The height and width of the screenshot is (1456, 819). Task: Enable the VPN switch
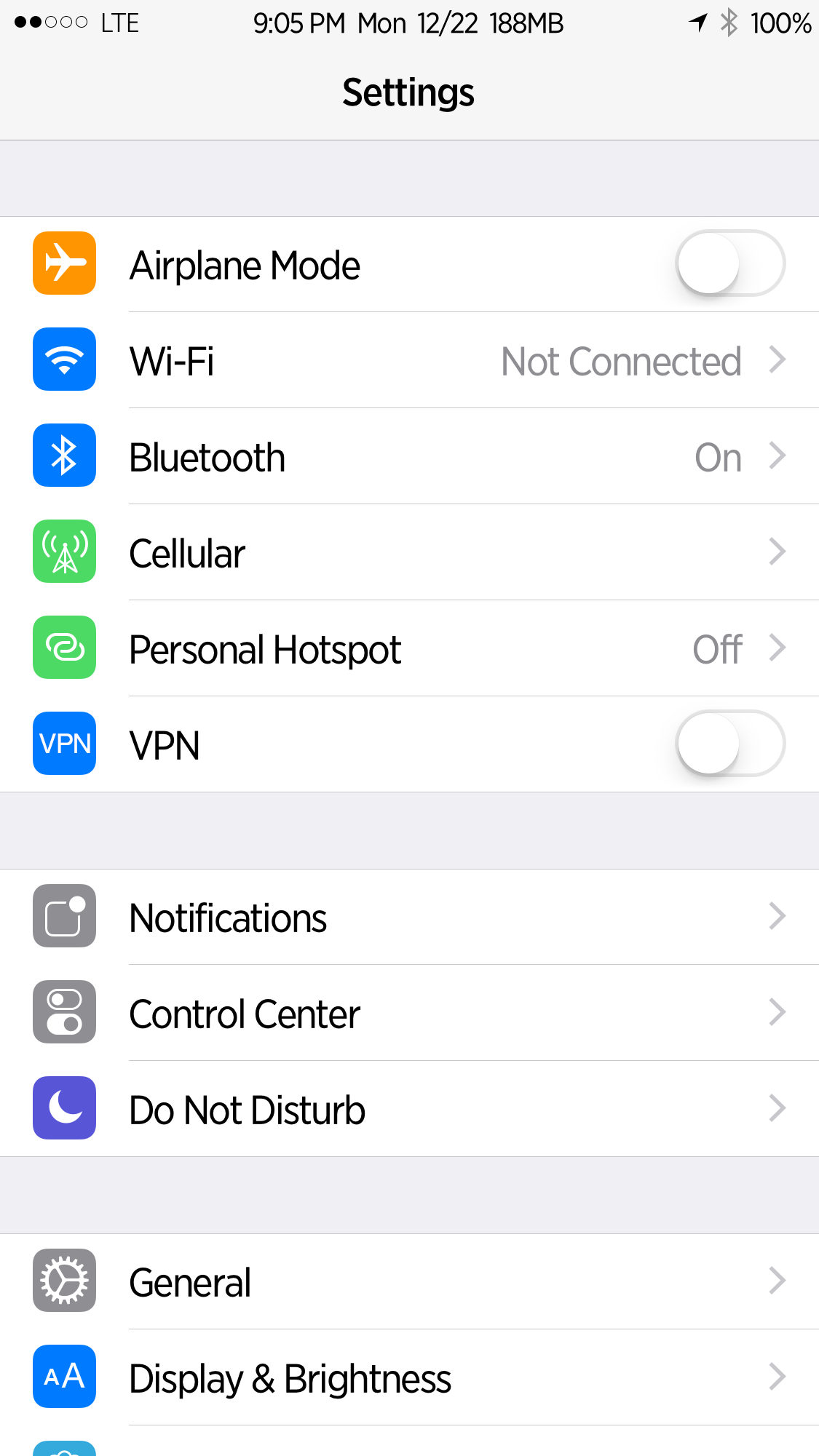coord(730,744)
